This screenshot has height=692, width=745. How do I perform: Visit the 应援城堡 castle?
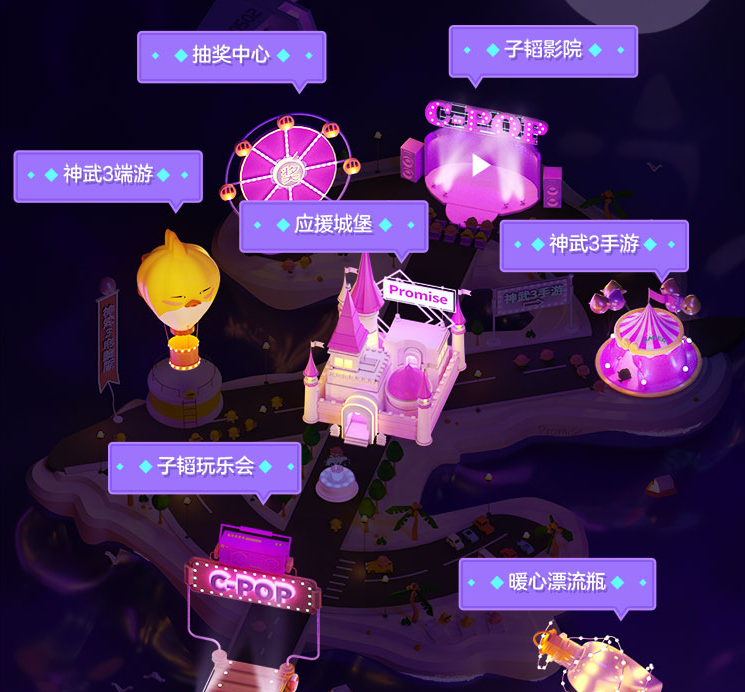coord(333,225)
